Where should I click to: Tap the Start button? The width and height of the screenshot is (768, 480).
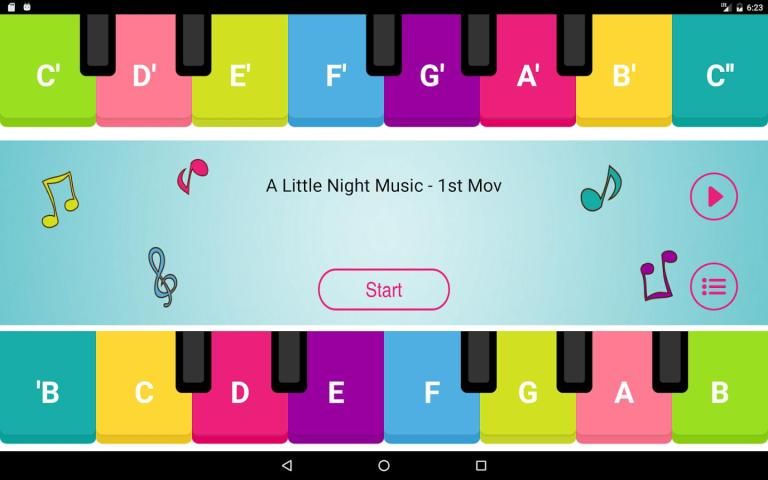click(x=383, y=290)
